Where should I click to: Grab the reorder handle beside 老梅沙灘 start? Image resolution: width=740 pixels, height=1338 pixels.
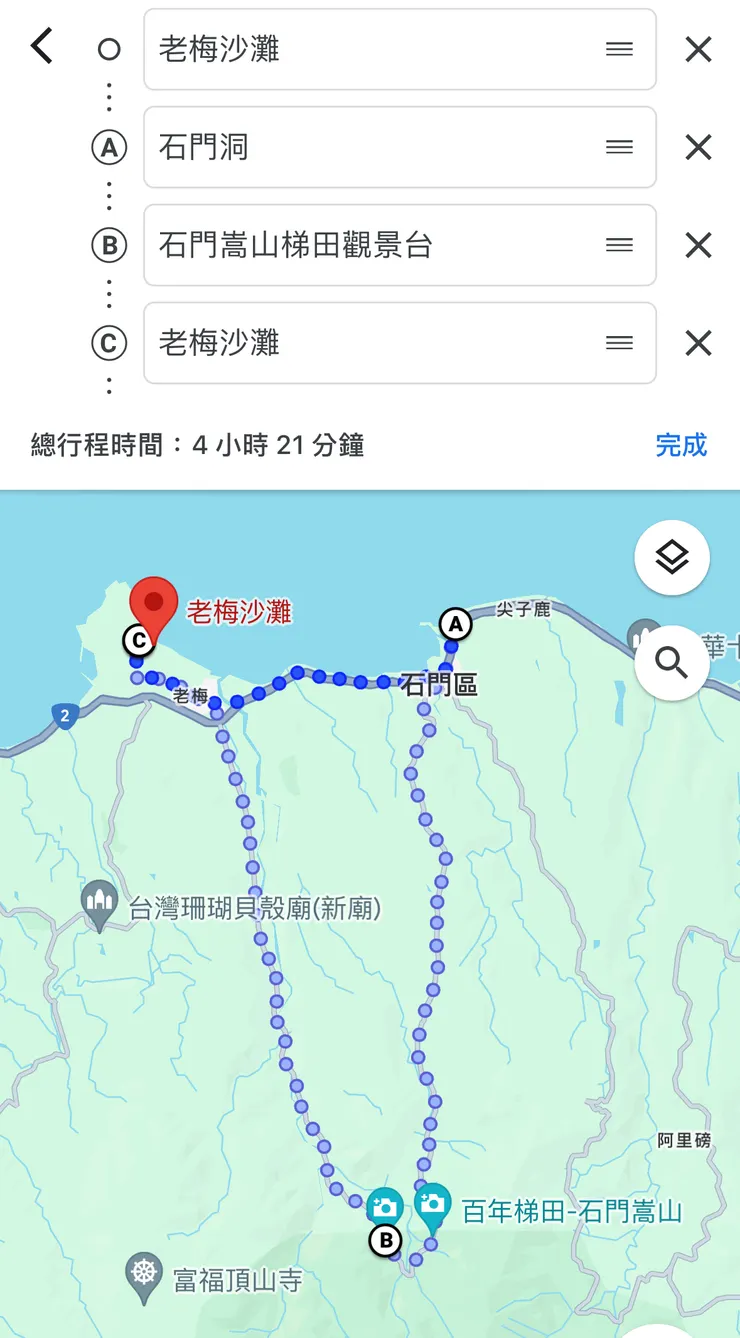620,49
